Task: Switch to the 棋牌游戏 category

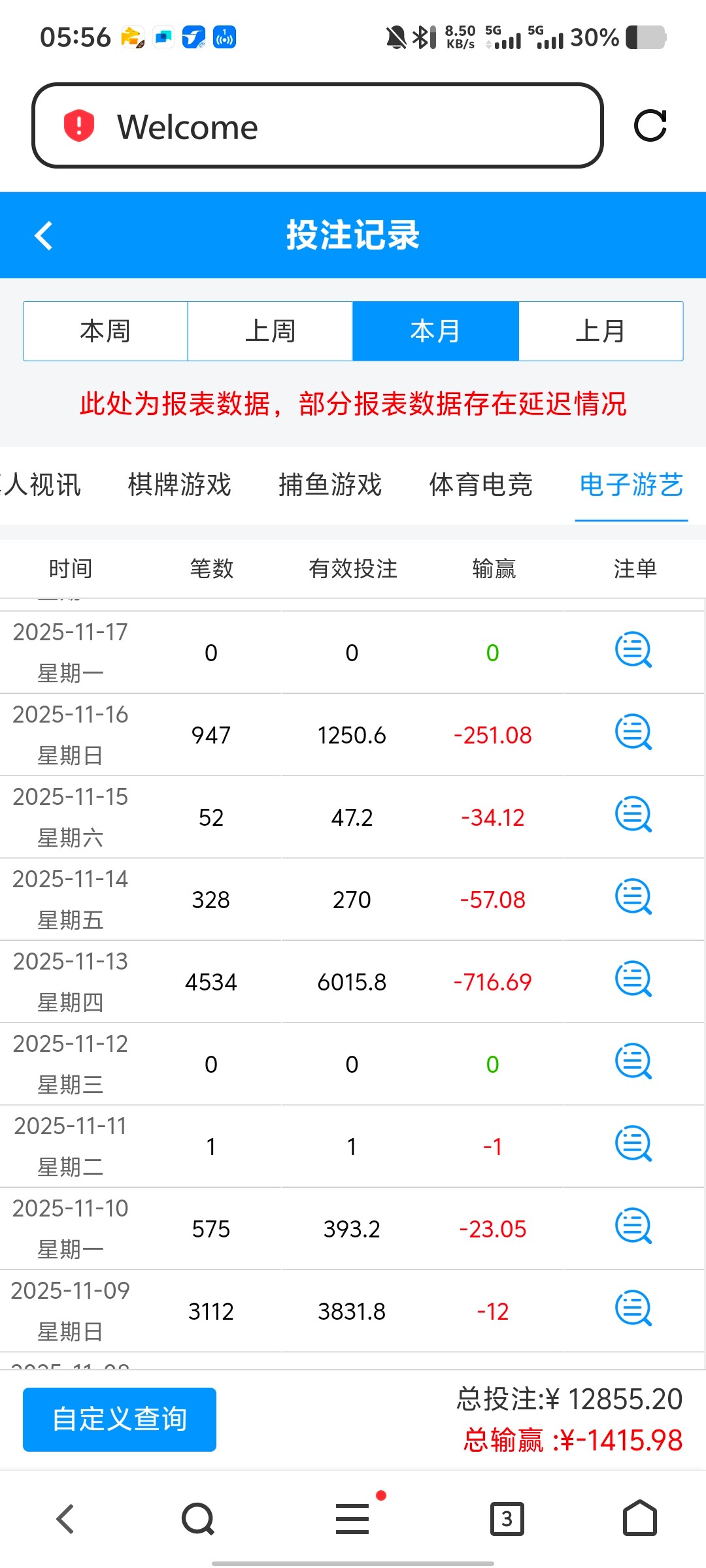Action: pyautogui.click(x=180, y=485)
